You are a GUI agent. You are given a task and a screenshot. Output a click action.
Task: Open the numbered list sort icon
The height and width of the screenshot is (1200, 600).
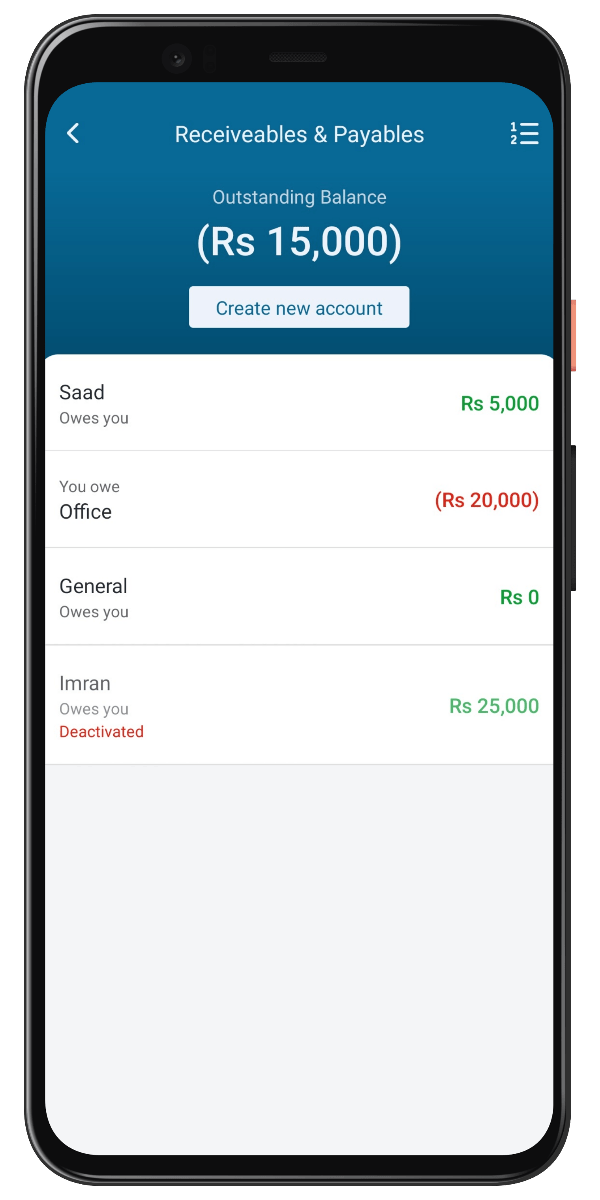(524, 134)
